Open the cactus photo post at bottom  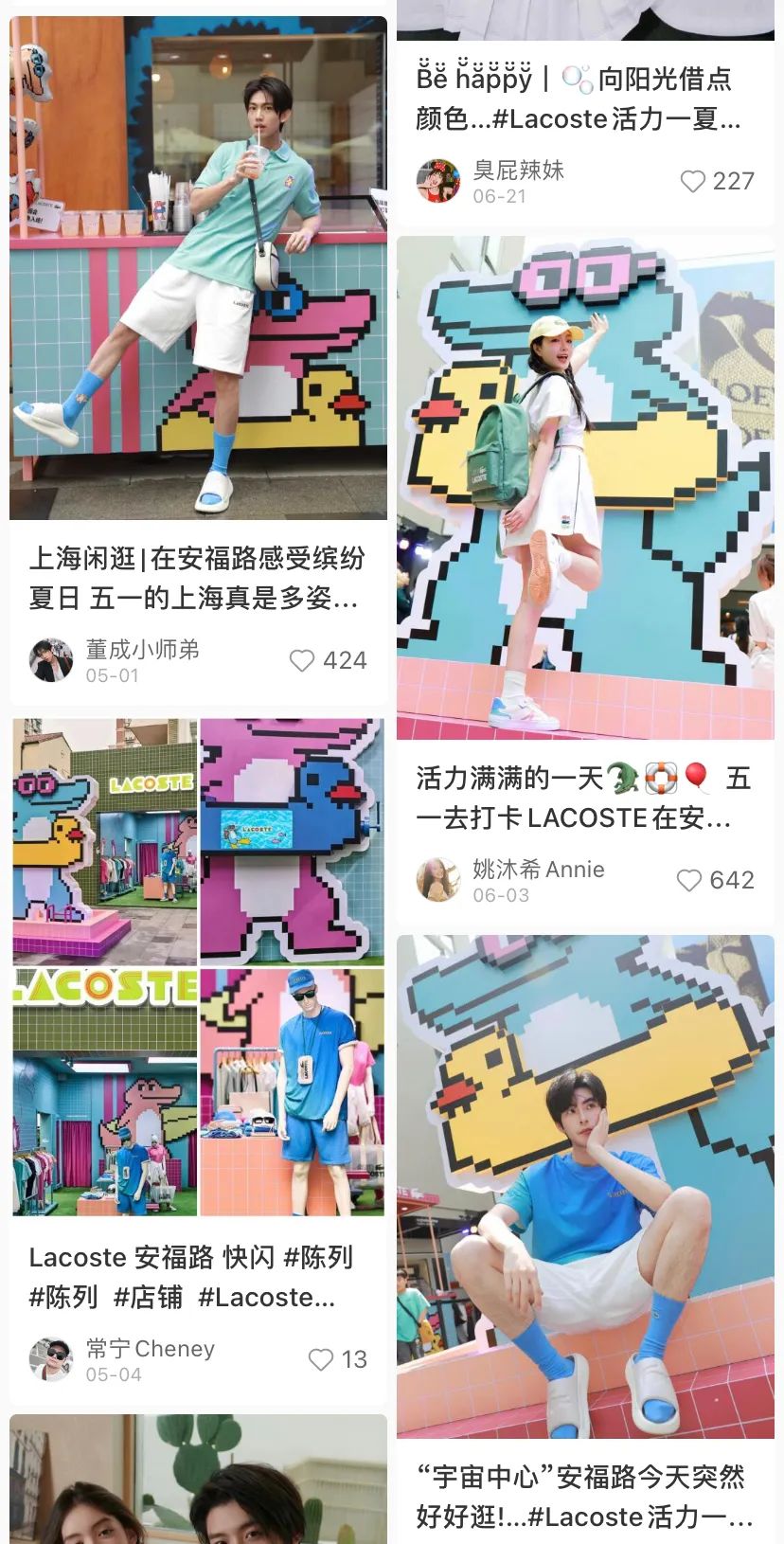tap(198, 1482)
